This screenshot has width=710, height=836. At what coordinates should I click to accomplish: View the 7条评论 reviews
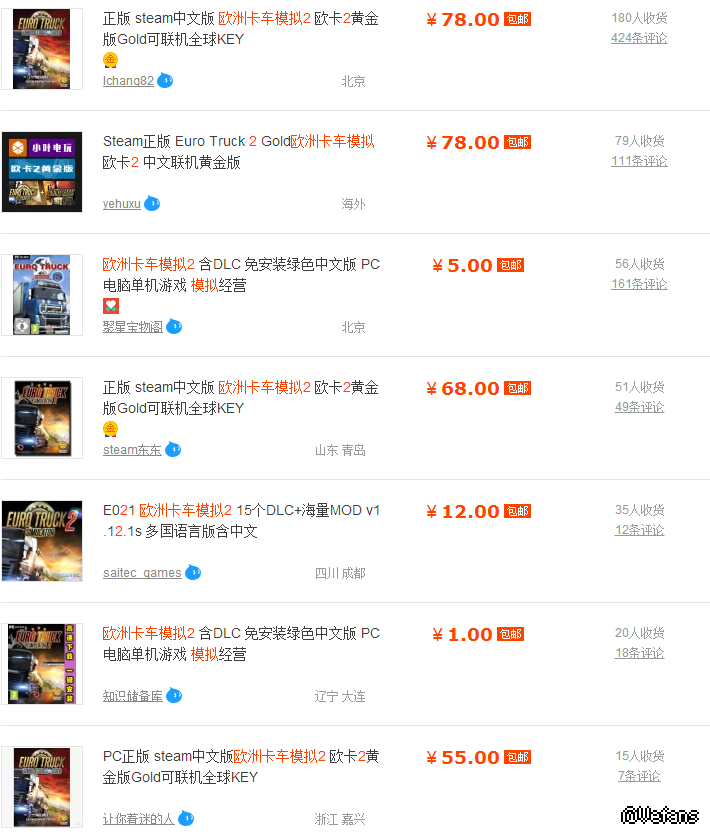639,776
